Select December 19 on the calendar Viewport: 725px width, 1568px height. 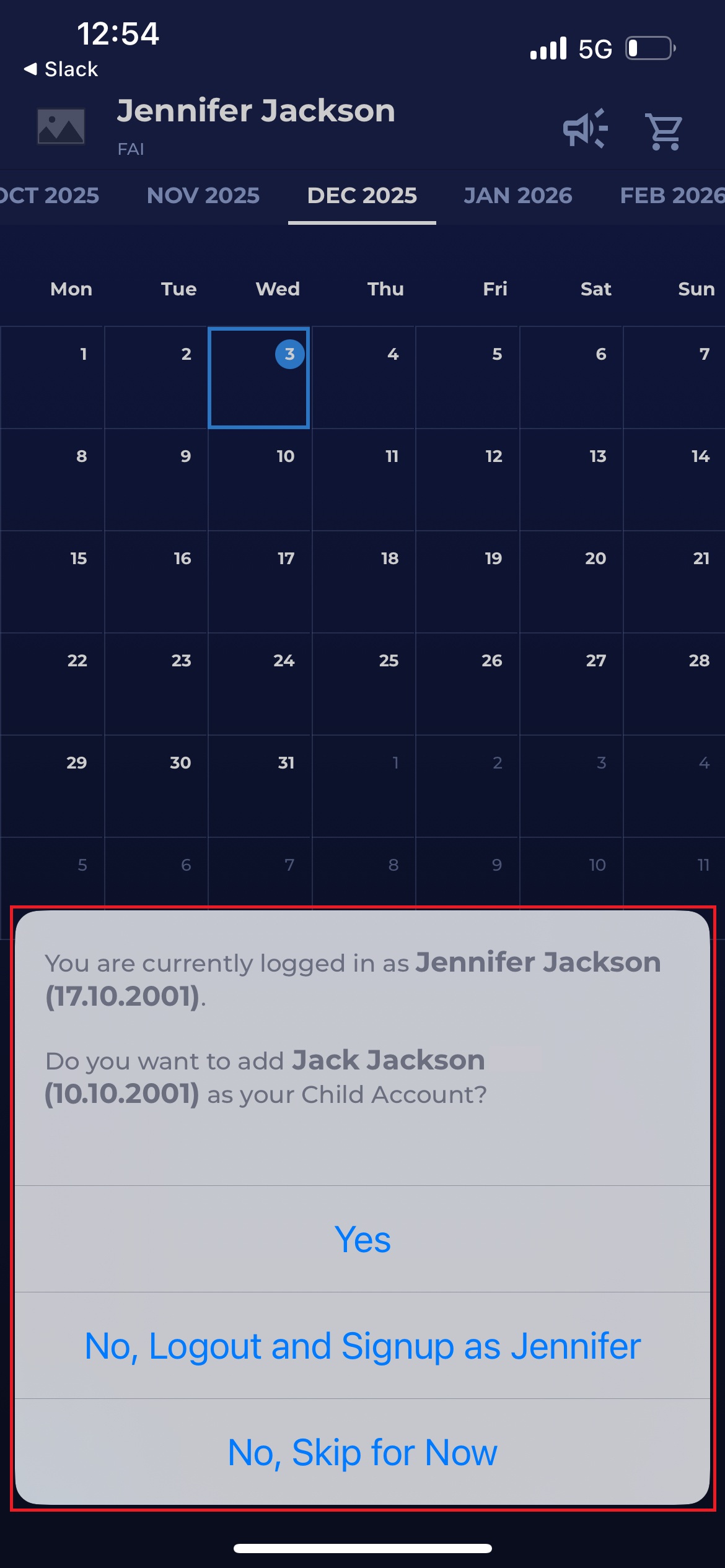tap(467, 581)
